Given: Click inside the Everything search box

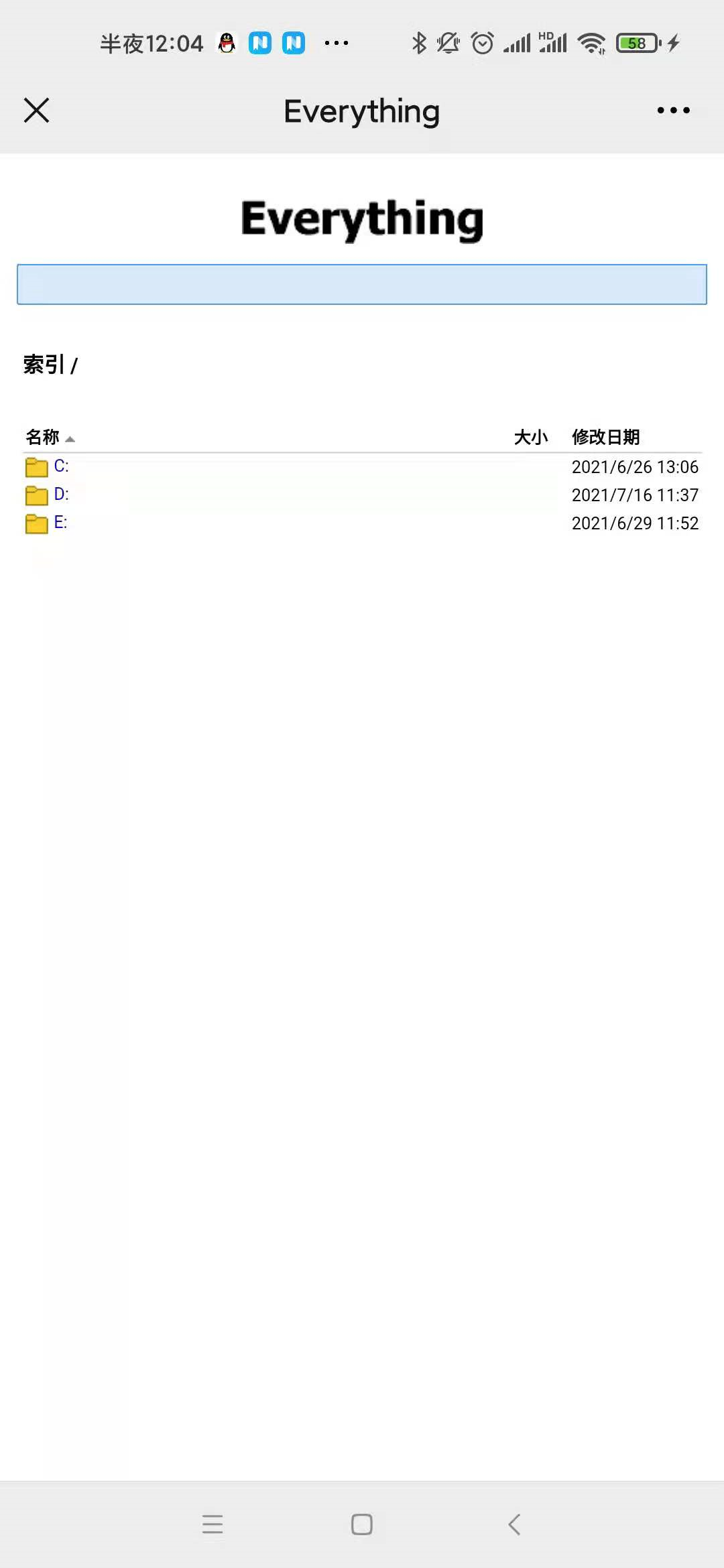Looking at the screenshot, I should (x=362, y=284).
